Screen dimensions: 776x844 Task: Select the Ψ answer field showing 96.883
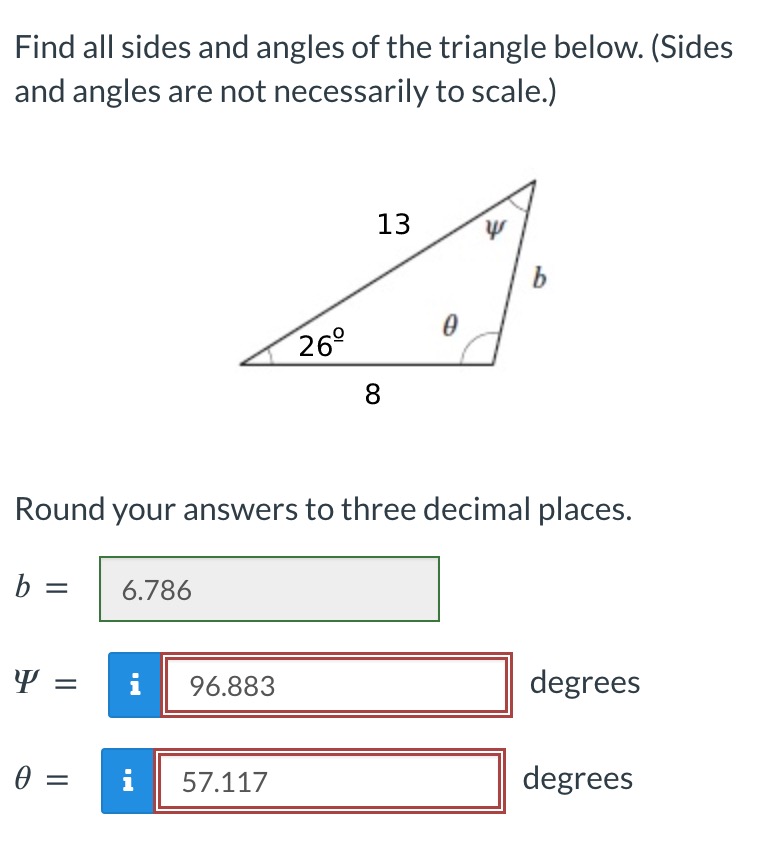point(335,682)
